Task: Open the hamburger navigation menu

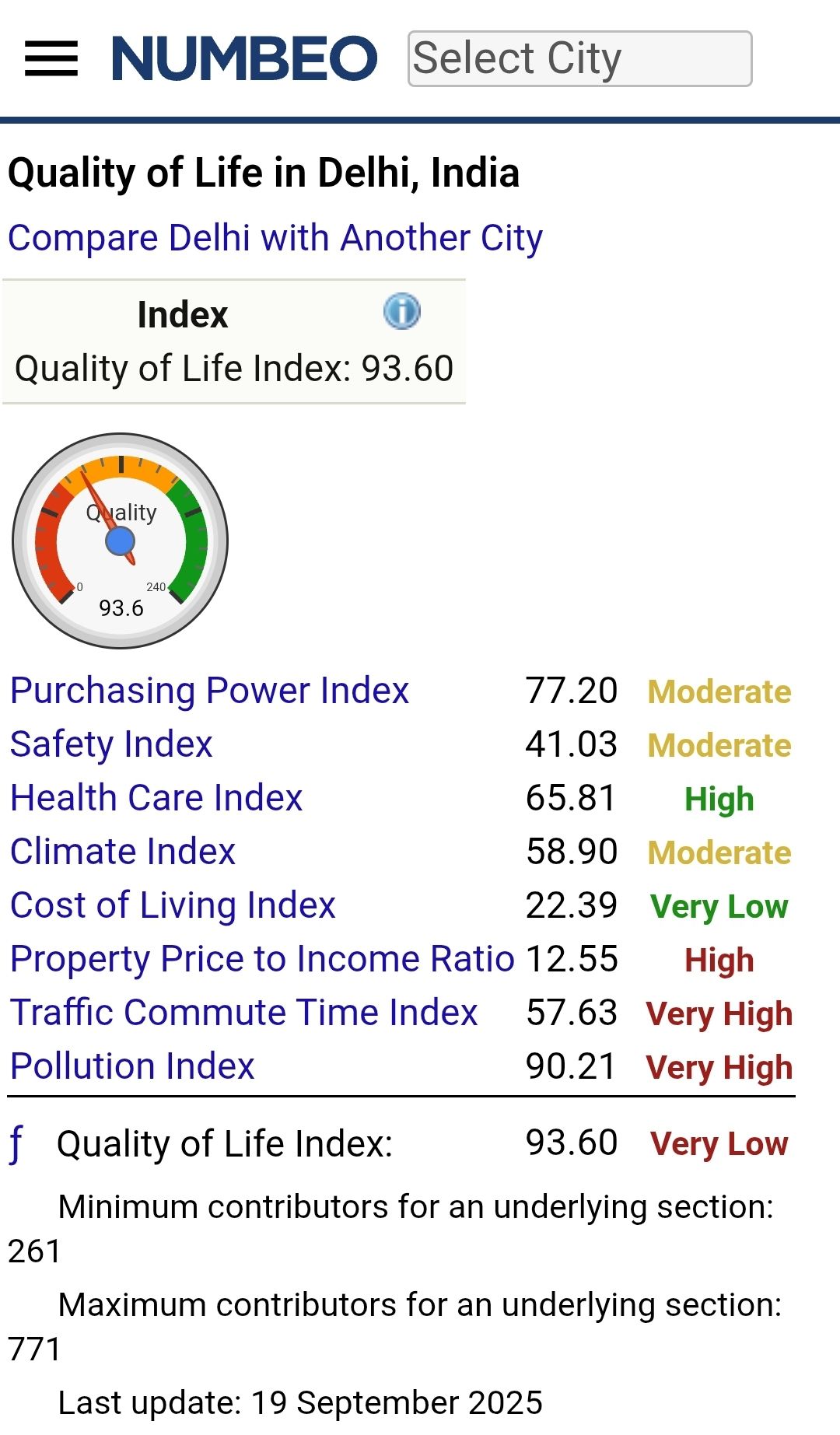Action: pyautogui.click(x=51, y=59)
